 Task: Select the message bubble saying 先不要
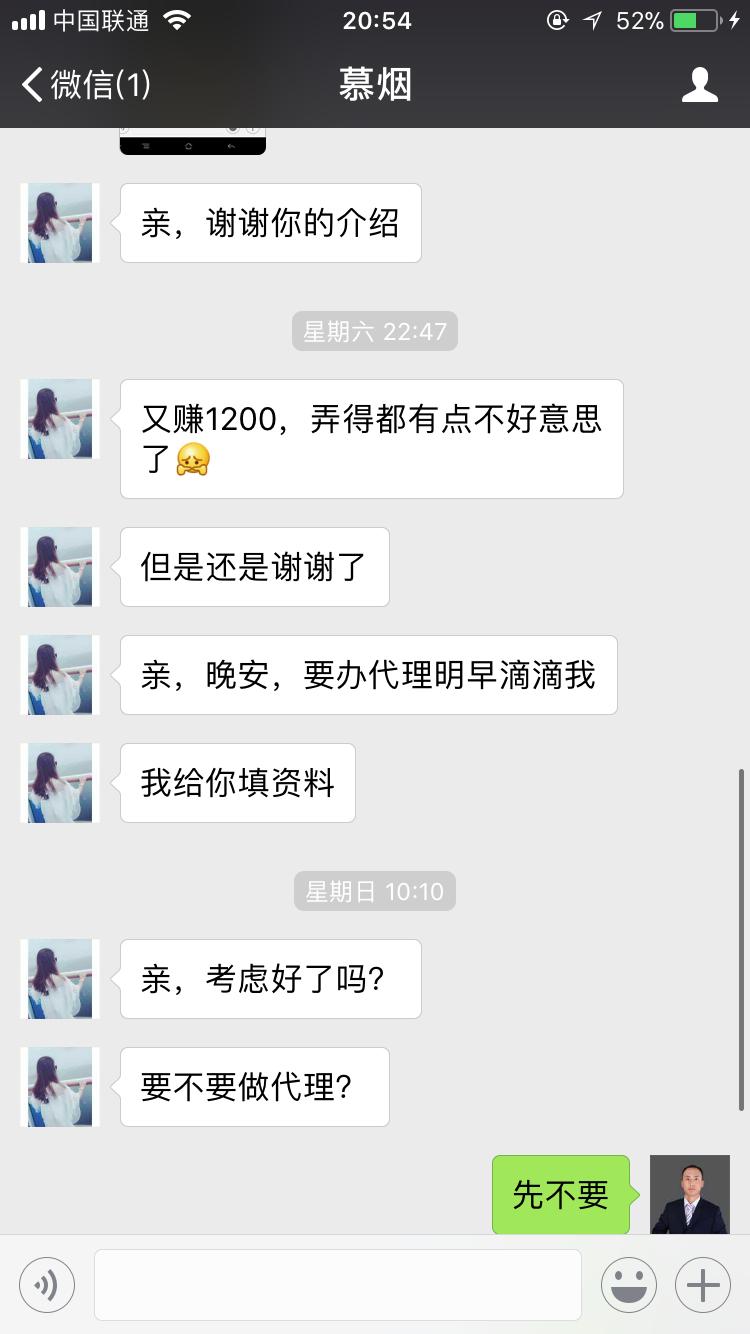[x=561, y=1194]
